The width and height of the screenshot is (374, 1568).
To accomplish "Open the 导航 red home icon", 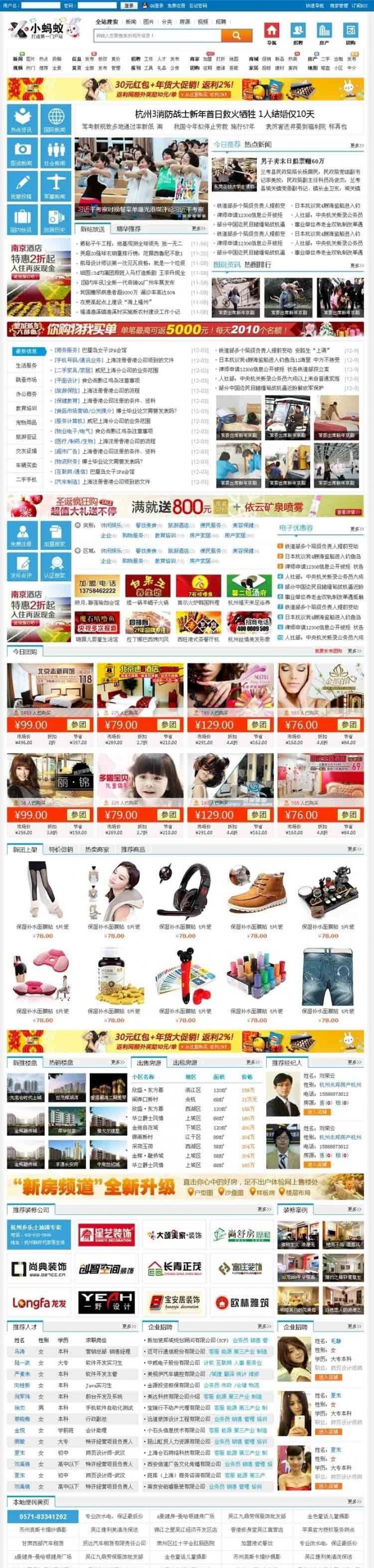I will [x=271, y=30].
